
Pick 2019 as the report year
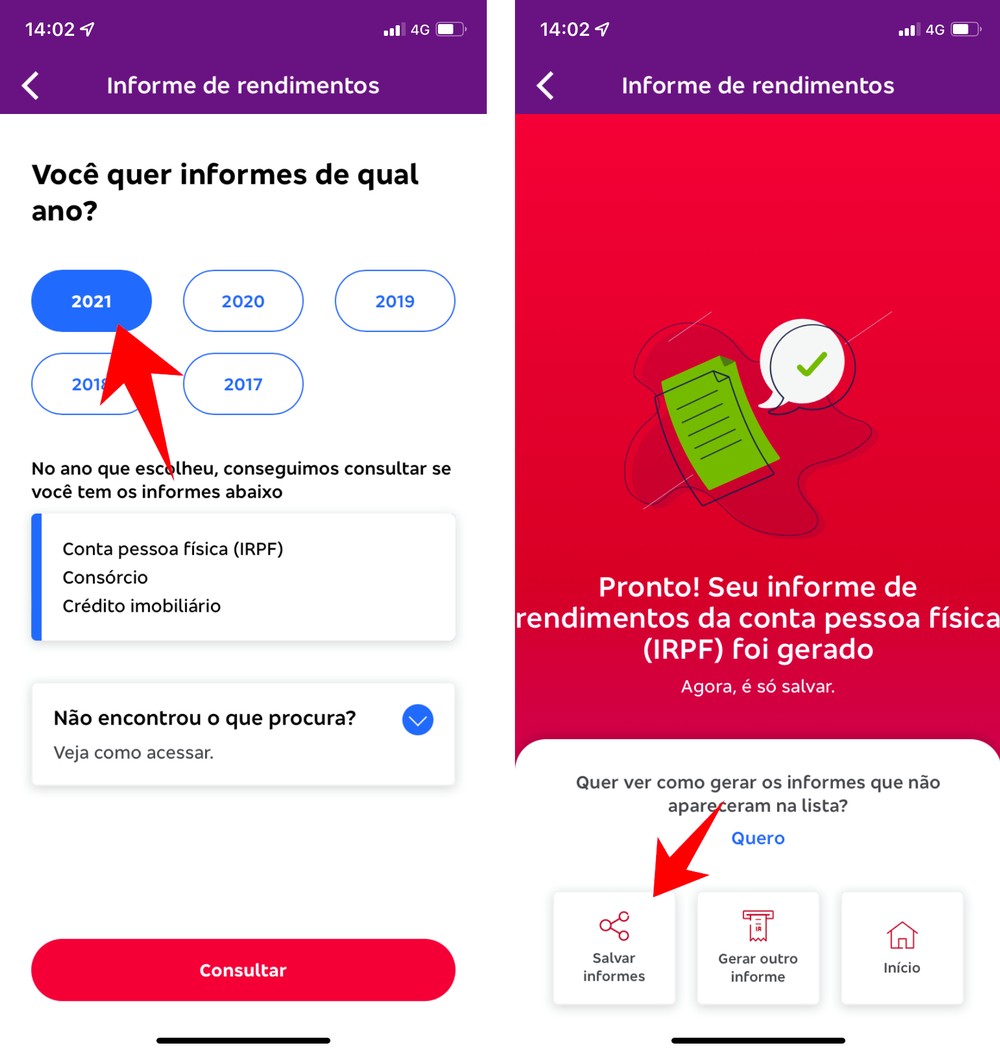coord(394,301)
